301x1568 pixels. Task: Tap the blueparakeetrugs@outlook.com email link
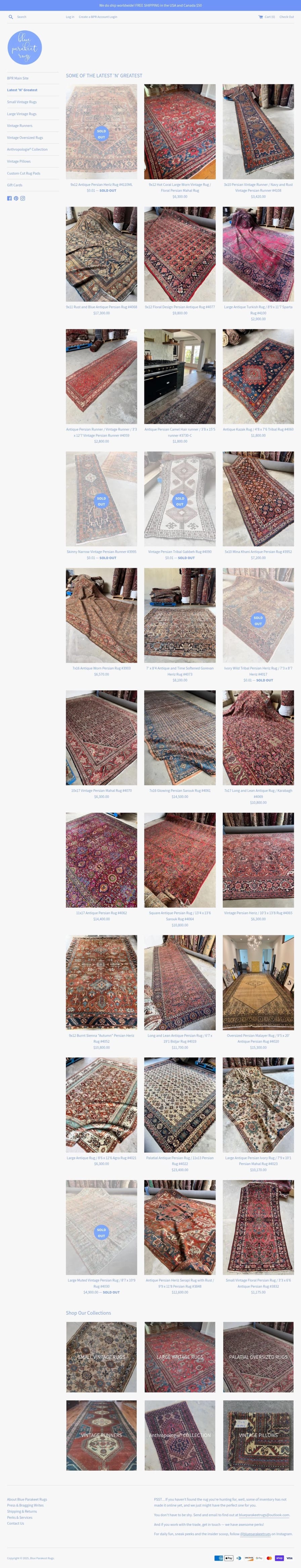pyautogui.click(x=264, y=1515)
